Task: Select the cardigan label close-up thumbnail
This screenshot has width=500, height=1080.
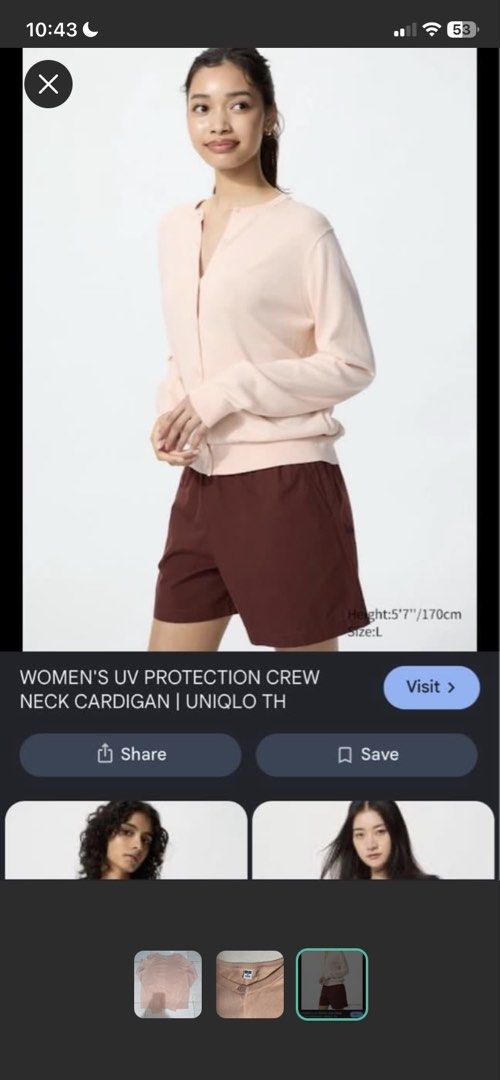Action: 250,984
